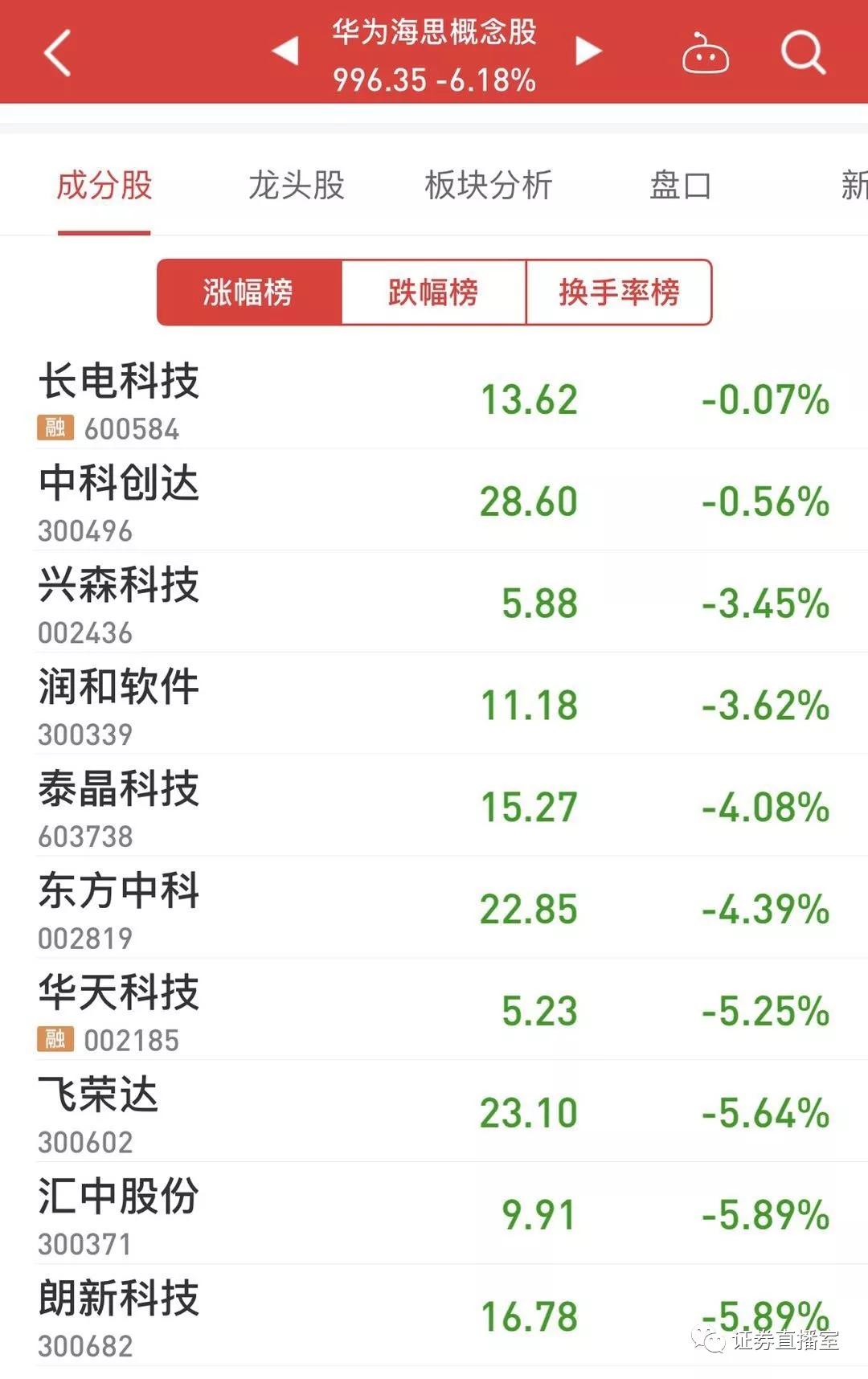Keep 涨幅榜 ranking selected
Image resolution: width=868 pixels, height=1379 pixels.
point(249,293)
